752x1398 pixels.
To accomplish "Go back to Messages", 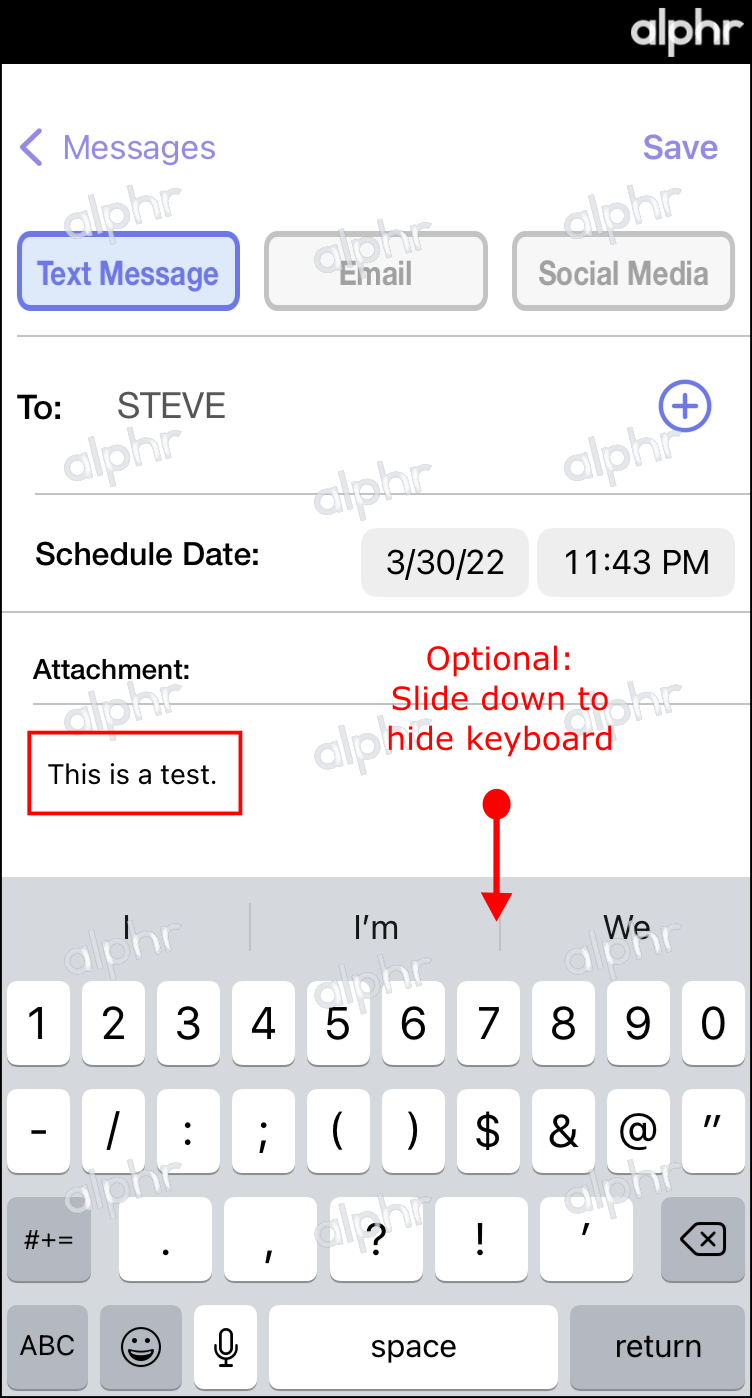I will point(118,148).
